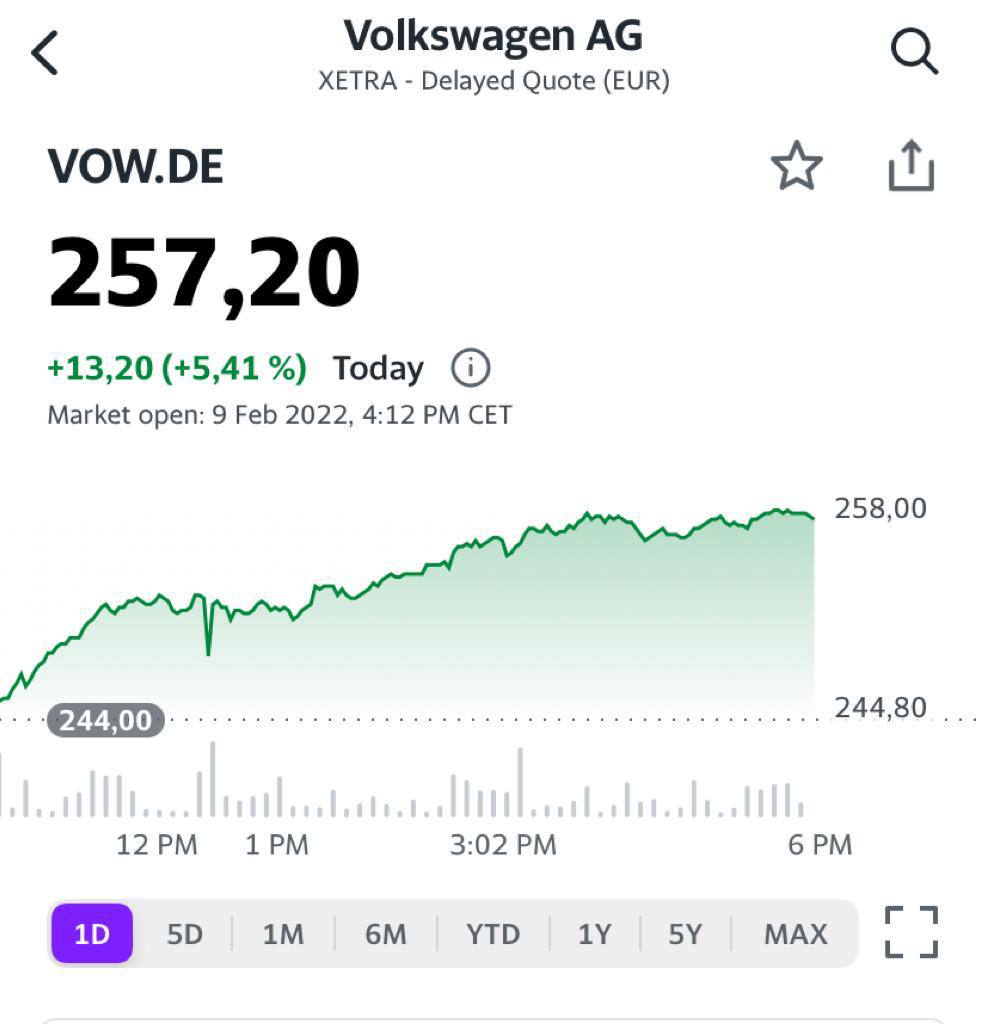Screen dimensions: 988x1024
Task: Select the YTD chart range
Action: [x=493, y=934]
